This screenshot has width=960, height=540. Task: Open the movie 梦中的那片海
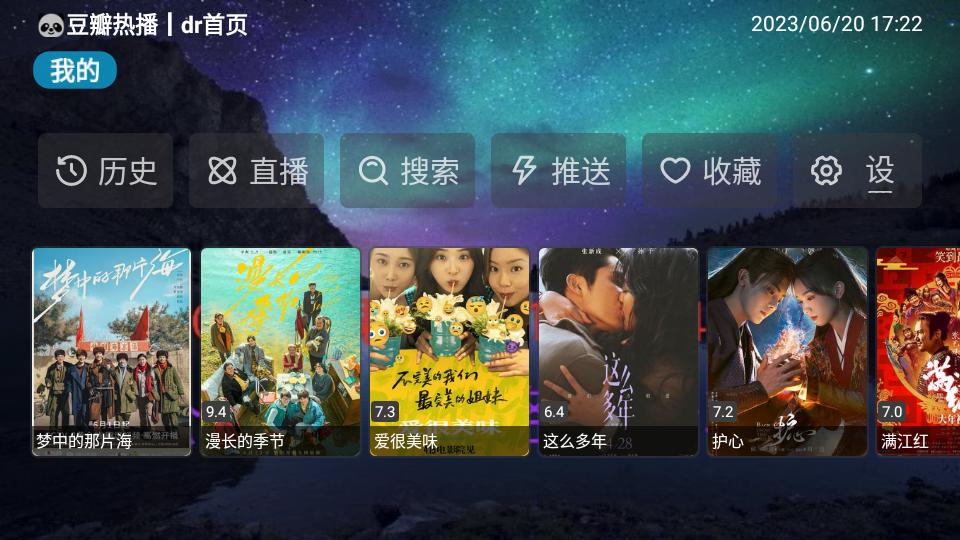click(111, 351)
